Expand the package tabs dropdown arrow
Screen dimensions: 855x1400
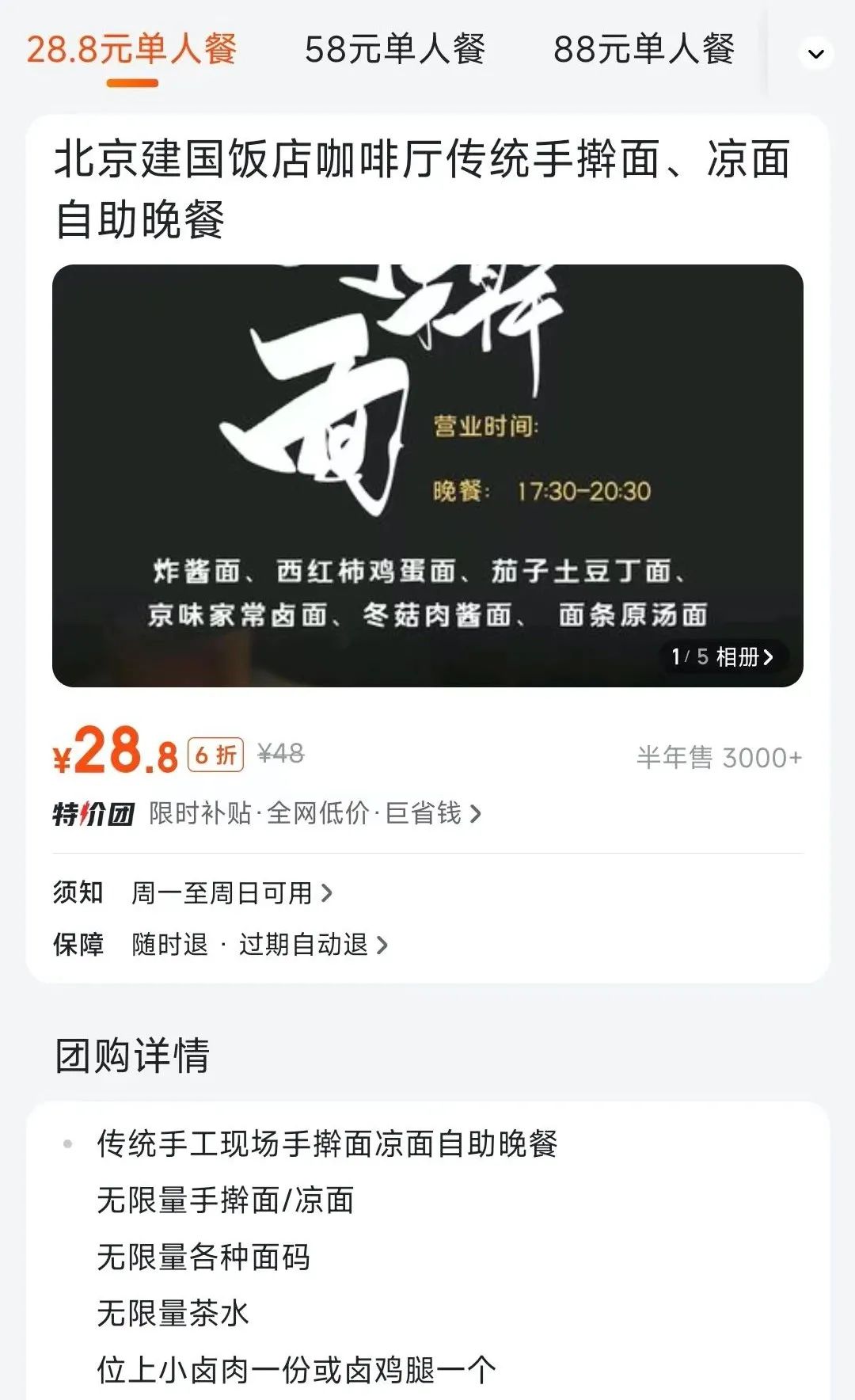coord(815,54)
